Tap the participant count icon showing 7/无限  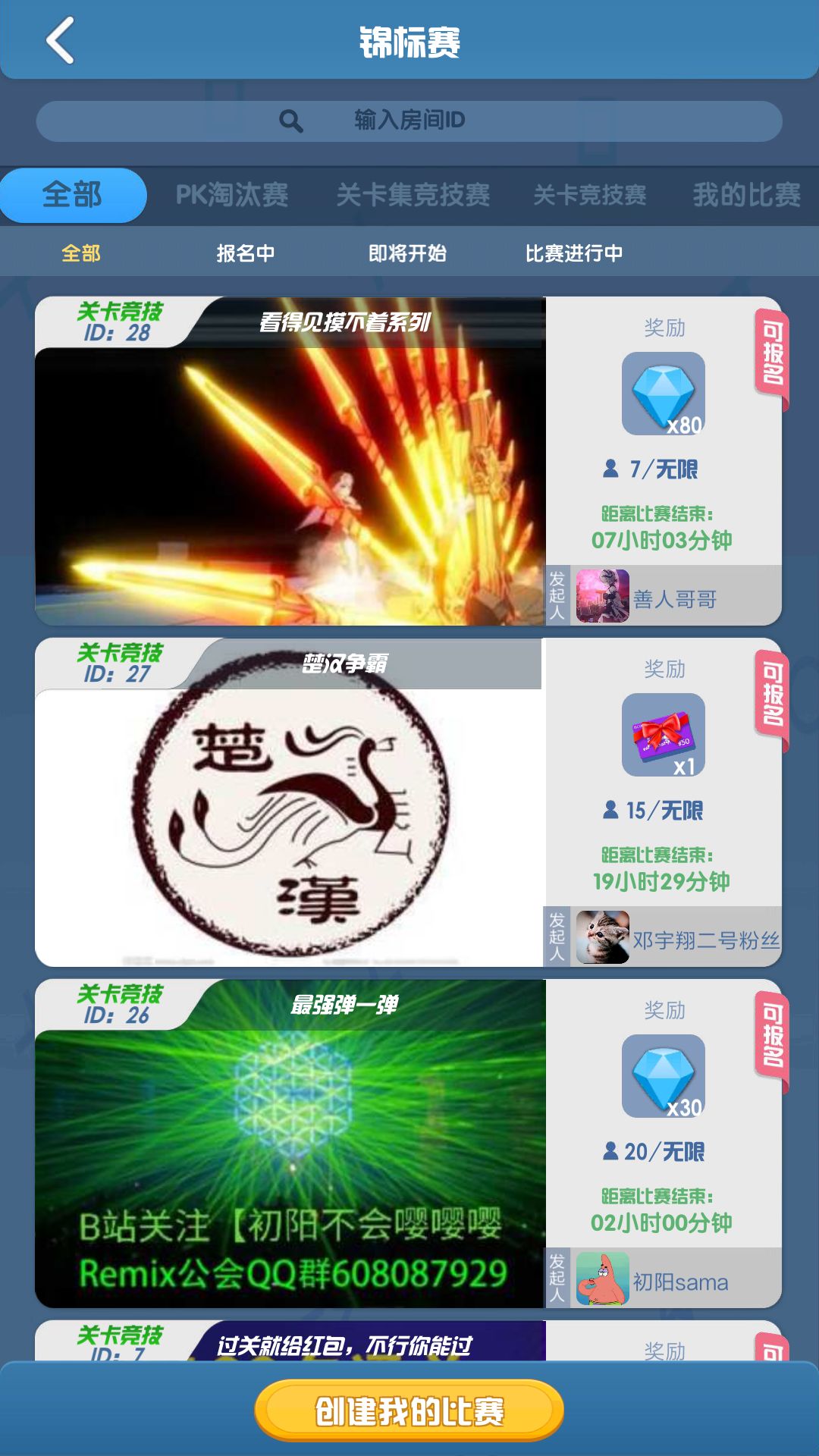pyautogui.click(x=611, y=469)
